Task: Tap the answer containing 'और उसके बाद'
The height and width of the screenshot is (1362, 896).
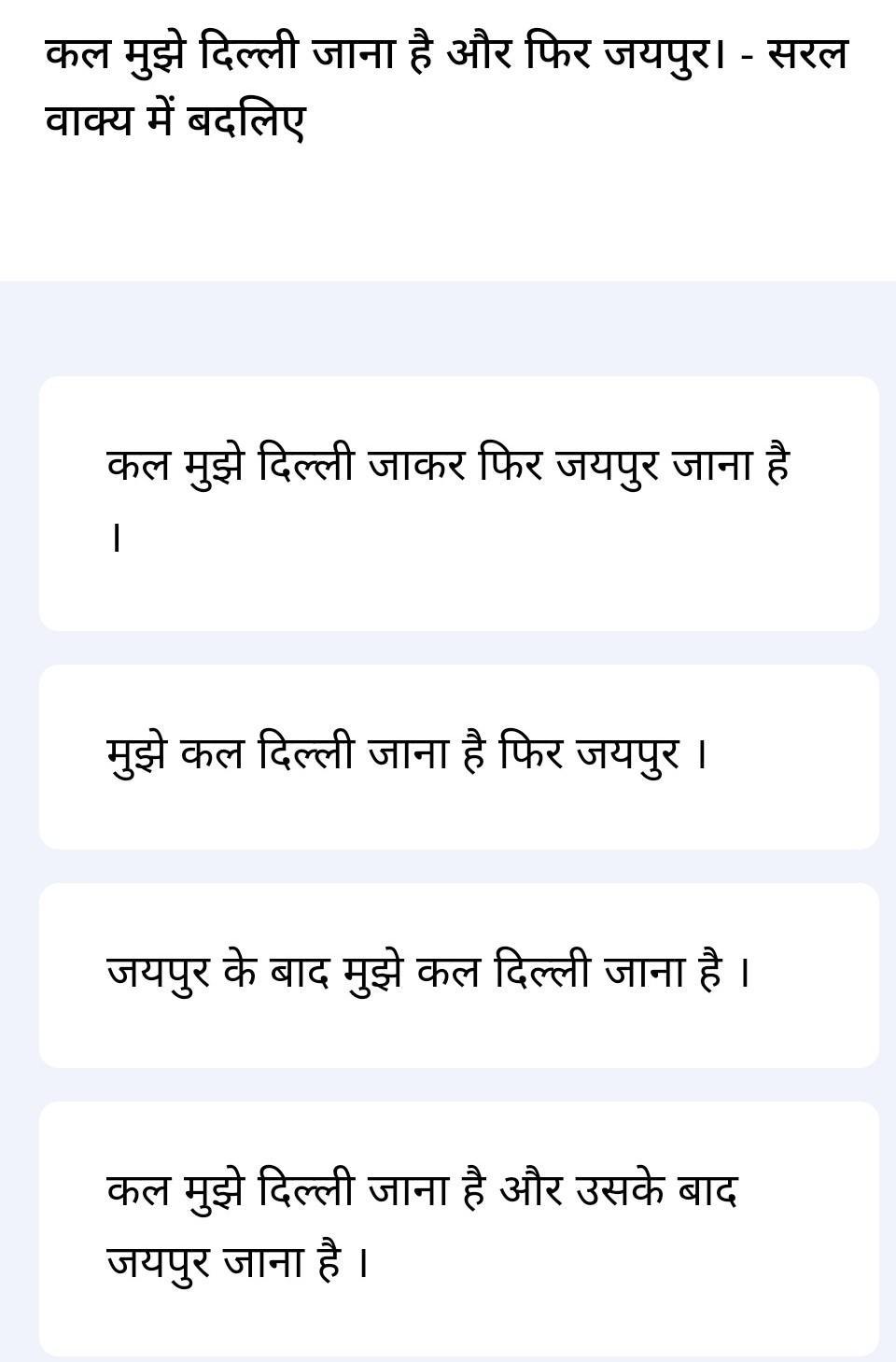Action: tap(458, 1229)
